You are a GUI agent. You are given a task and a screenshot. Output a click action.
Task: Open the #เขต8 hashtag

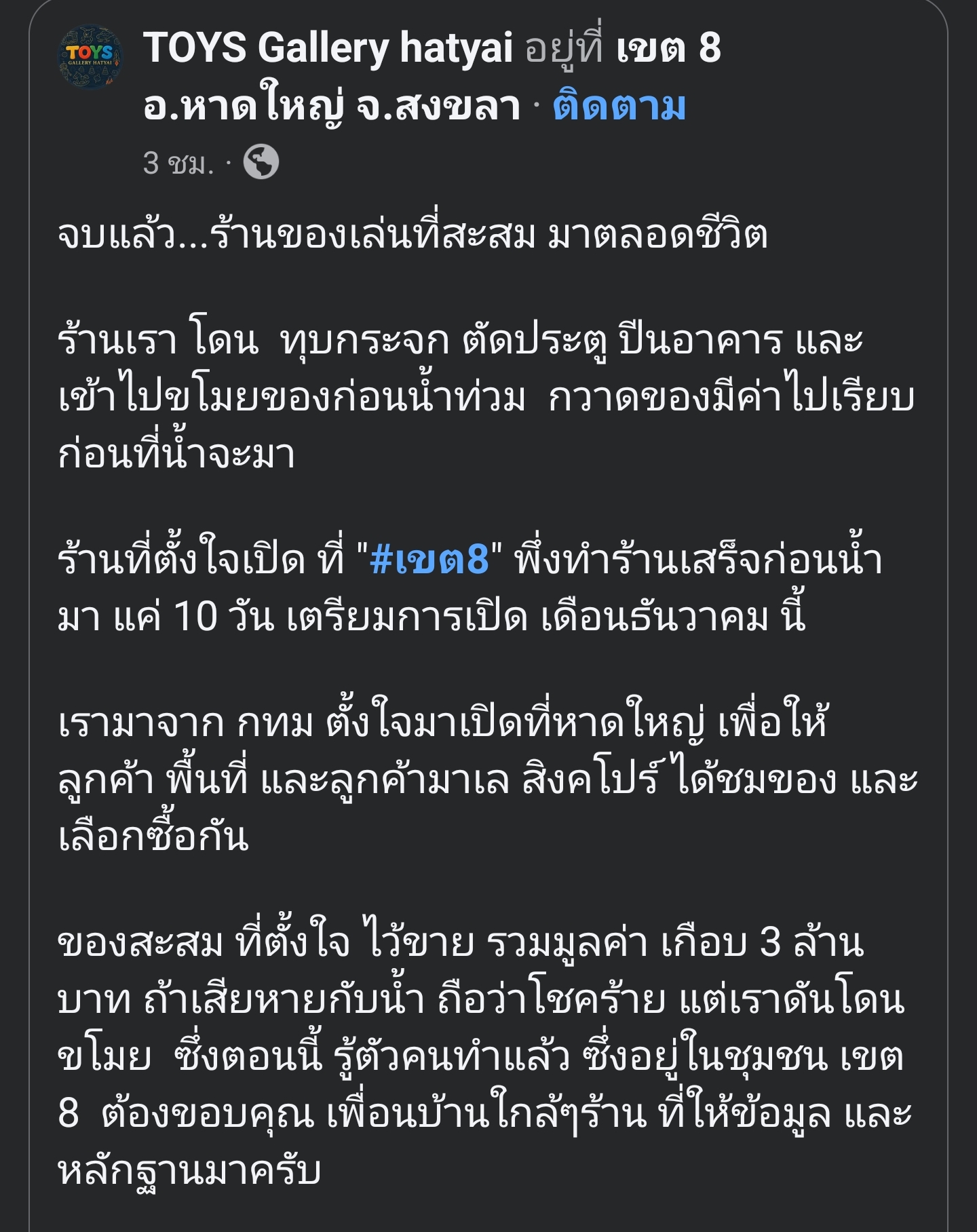(x=429, y=560)
